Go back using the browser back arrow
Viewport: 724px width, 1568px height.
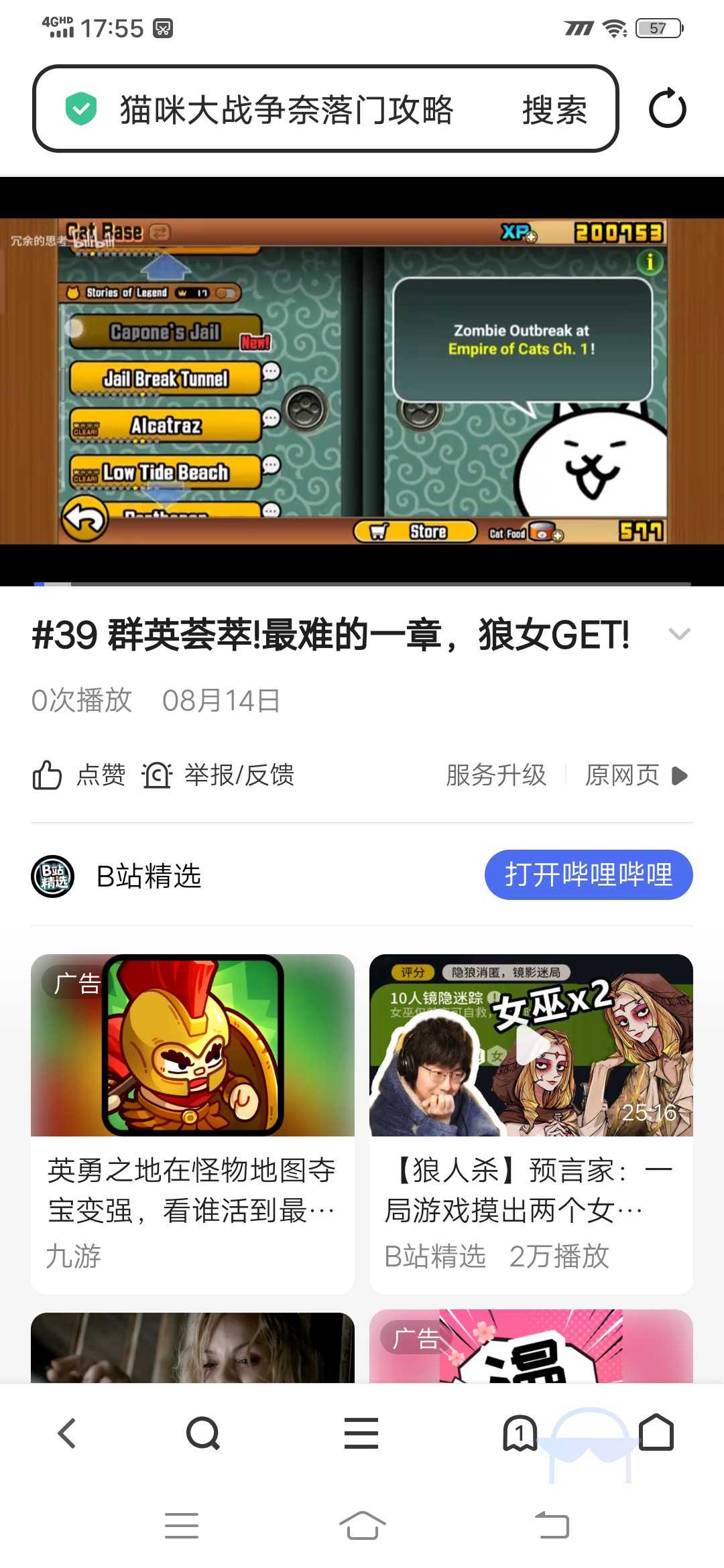tap(67, 1433)
